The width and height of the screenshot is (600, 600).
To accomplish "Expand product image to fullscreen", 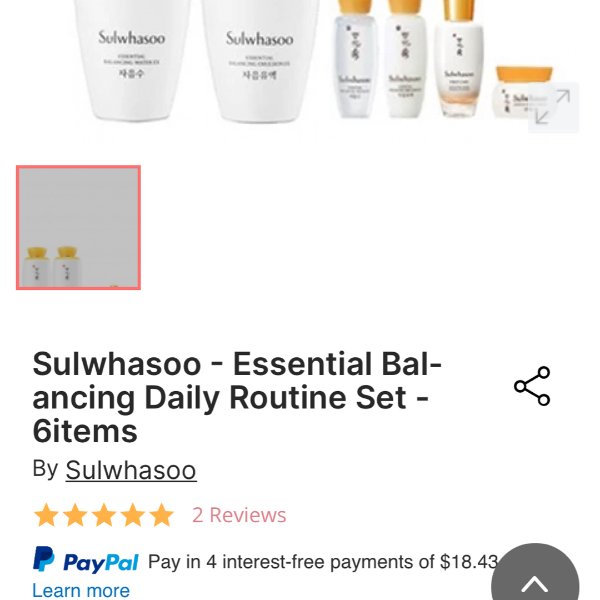I will click(x=553, y=108).
